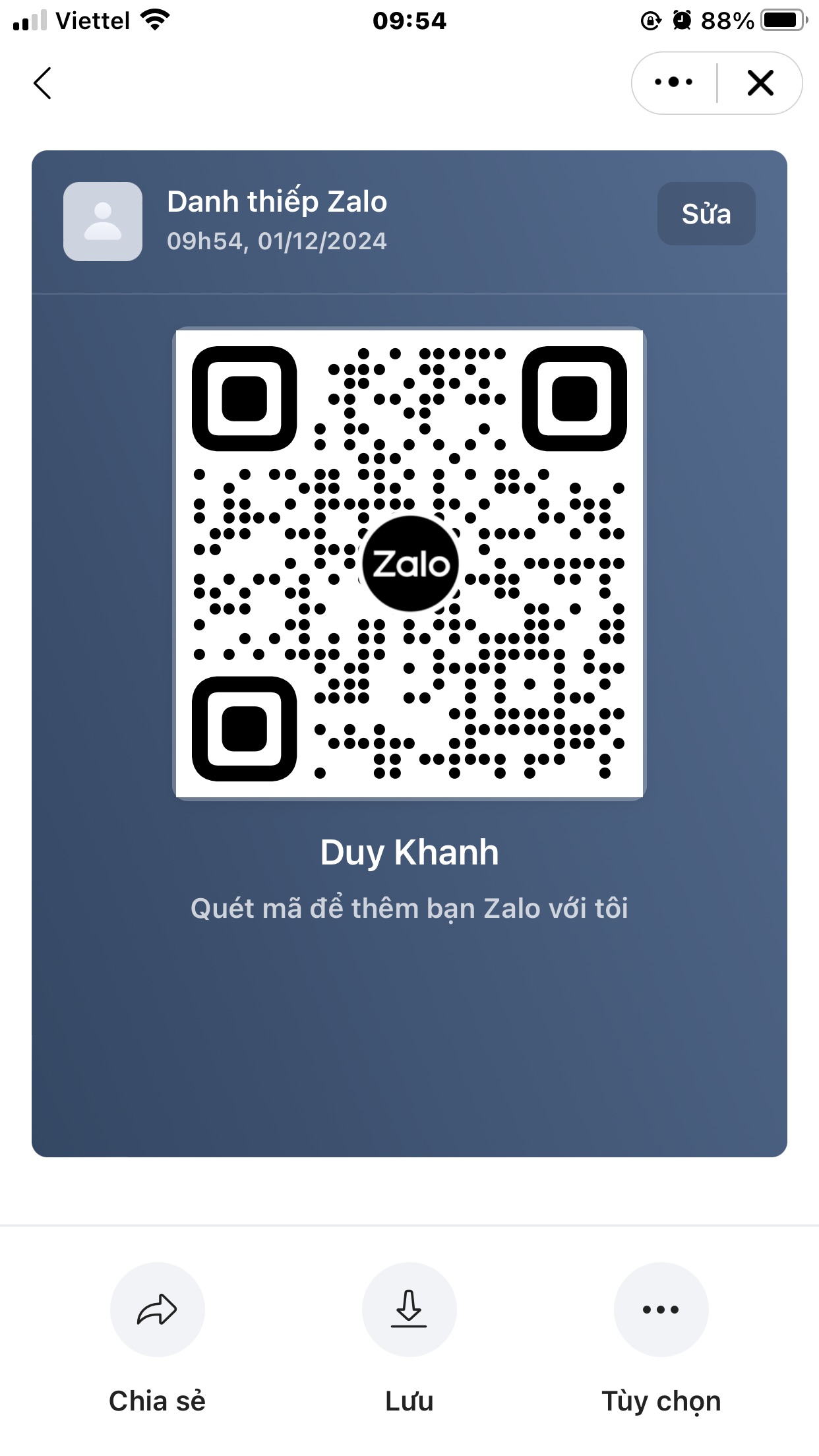Go back with the arrow icon

(x=43, y=83)
